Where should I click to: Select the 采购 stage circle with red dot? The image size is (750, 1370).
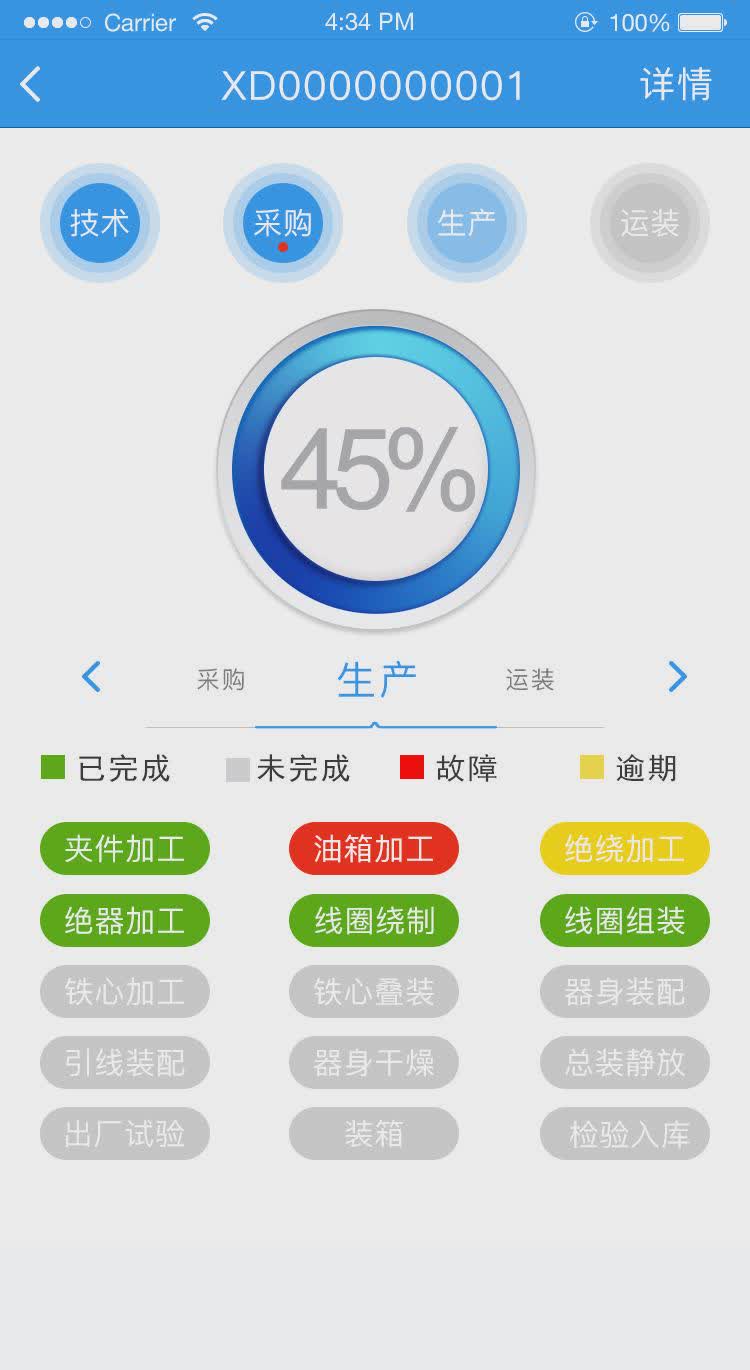pyautogui.click(x=283, y=223)
